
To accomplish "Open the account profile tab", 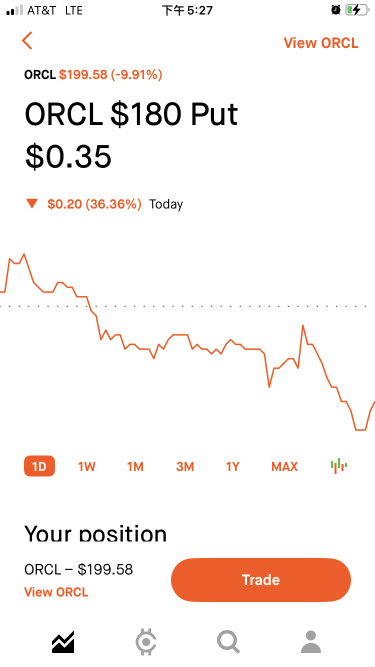I will point(311,642).
